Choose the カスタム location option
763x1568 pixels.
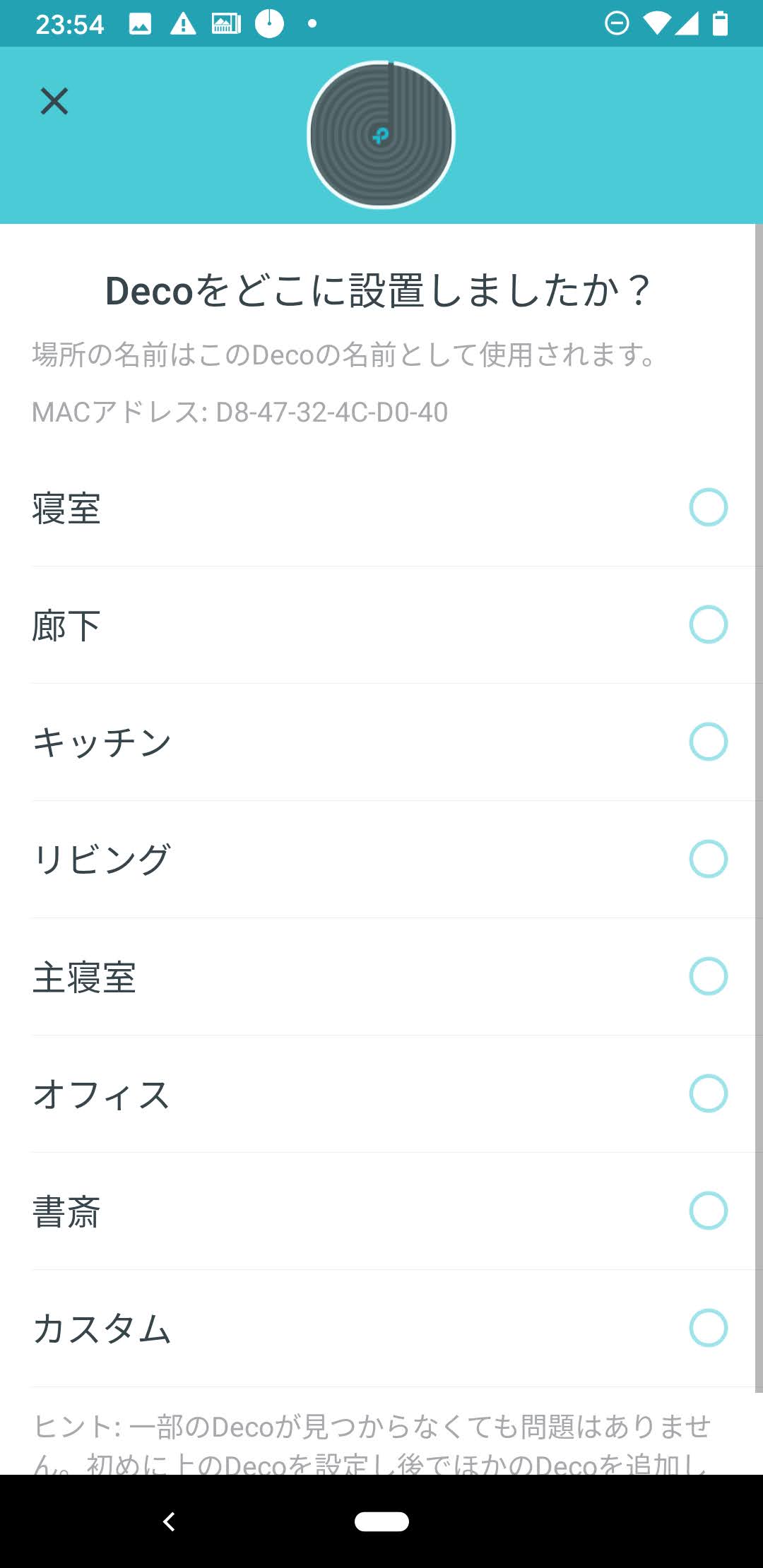click(x=708, y=1328)
